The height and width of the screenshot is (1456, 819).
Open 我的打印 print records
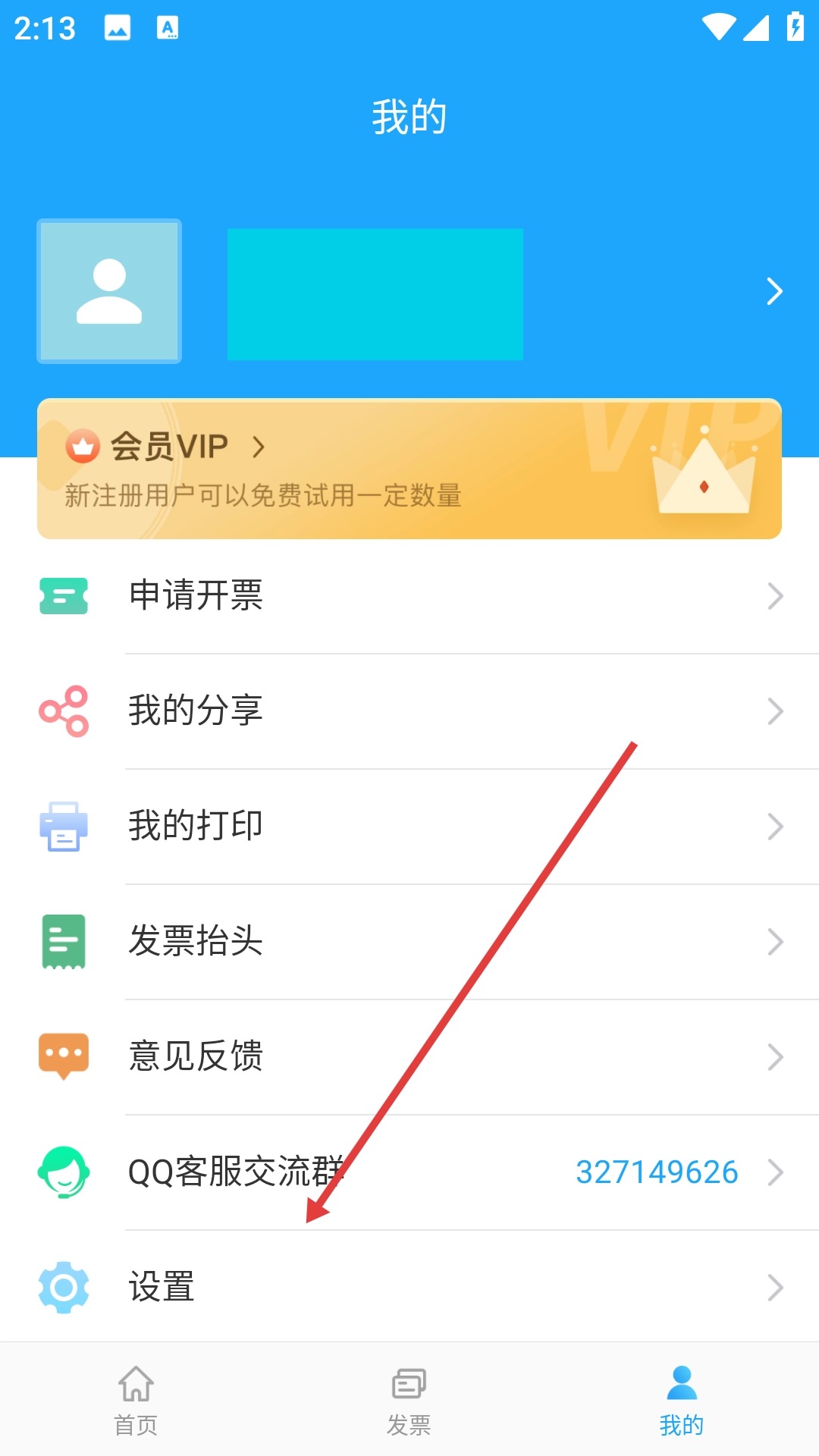[x=409, y=827]
